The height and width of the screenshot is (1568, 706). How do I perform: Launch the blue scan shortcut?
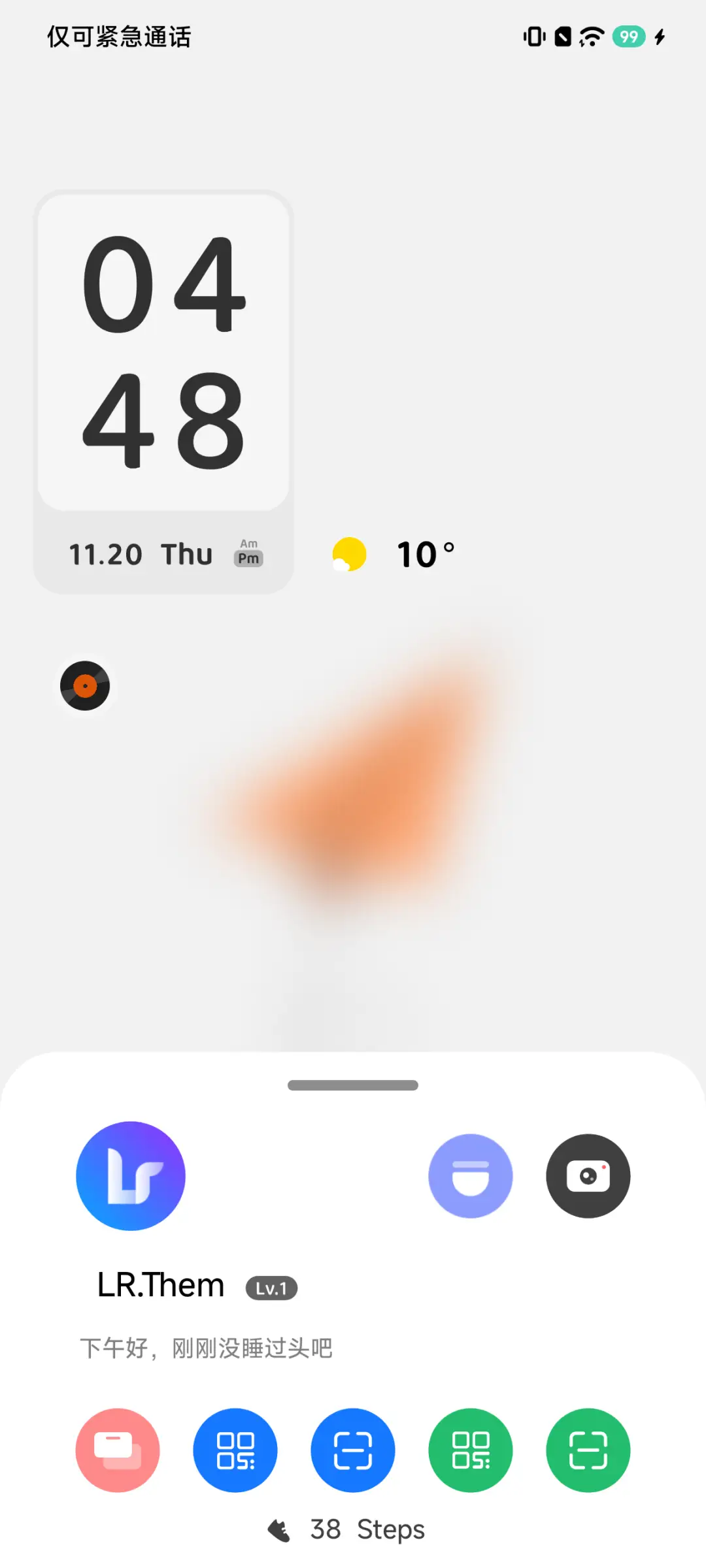click(353, 1450)
